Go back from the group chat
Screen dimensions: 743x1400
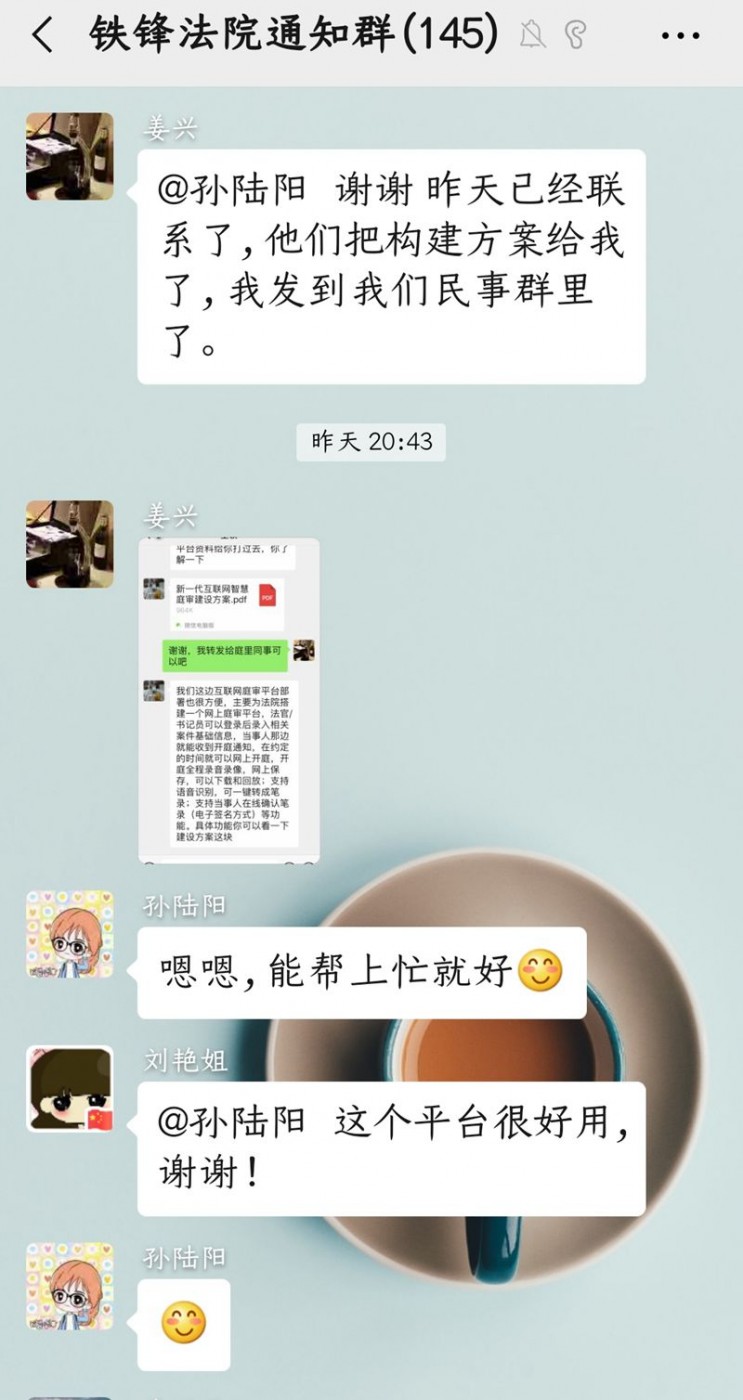(42, 36)
